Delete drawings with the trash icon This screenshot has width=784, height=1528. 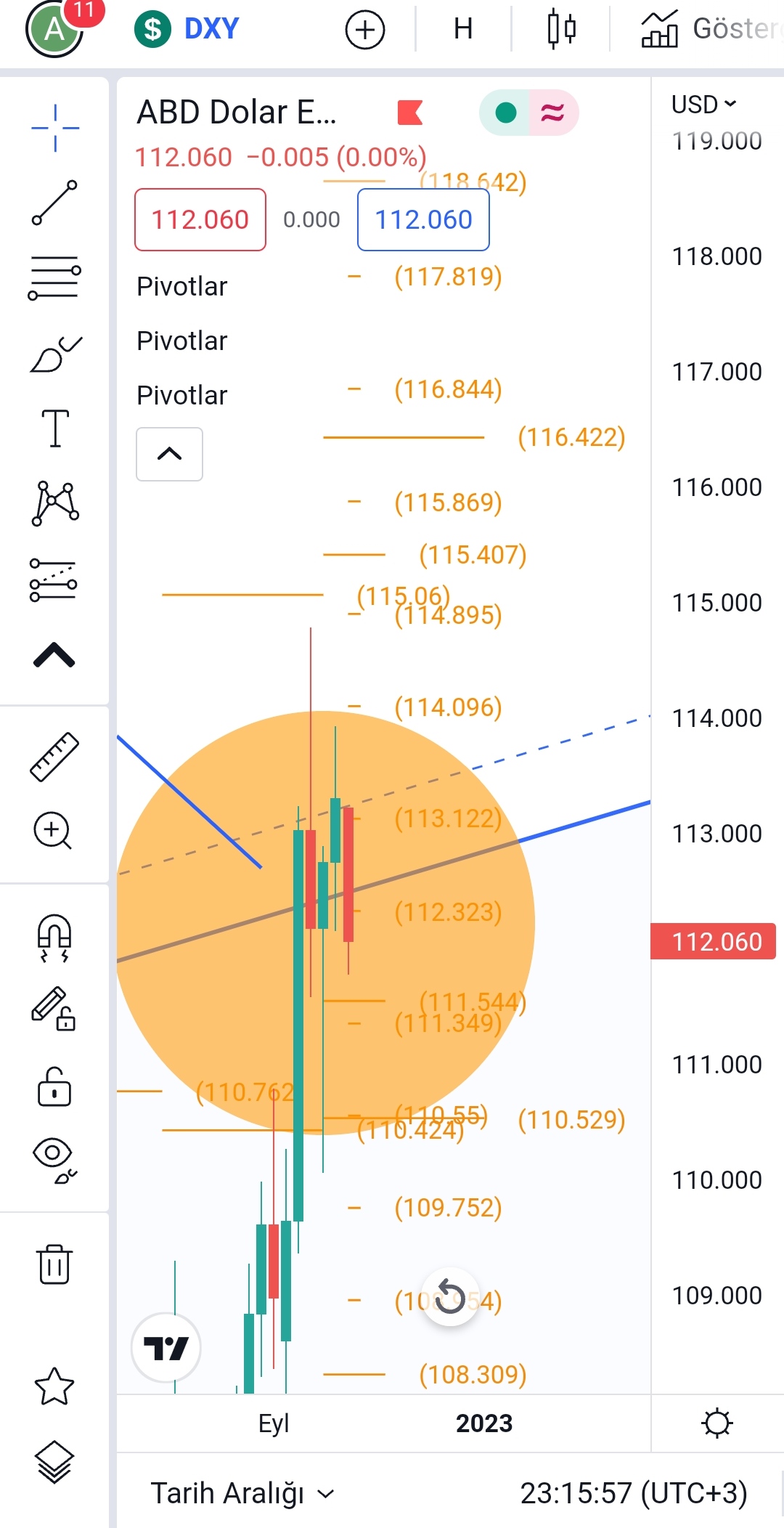click(x=54, y=1264)
